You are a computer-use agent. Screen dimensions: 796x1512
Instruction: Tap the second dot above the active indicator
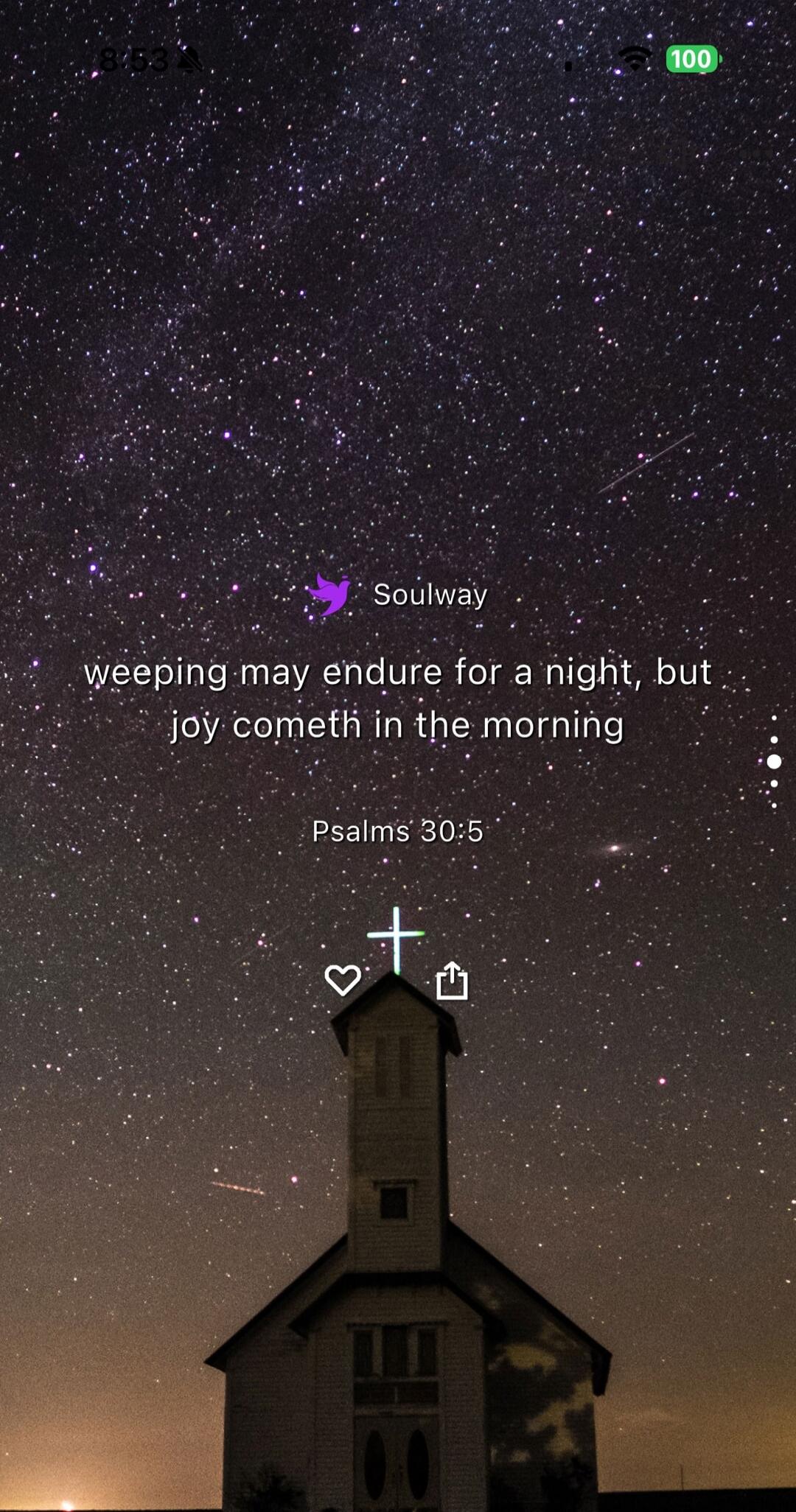pos(774,718)
